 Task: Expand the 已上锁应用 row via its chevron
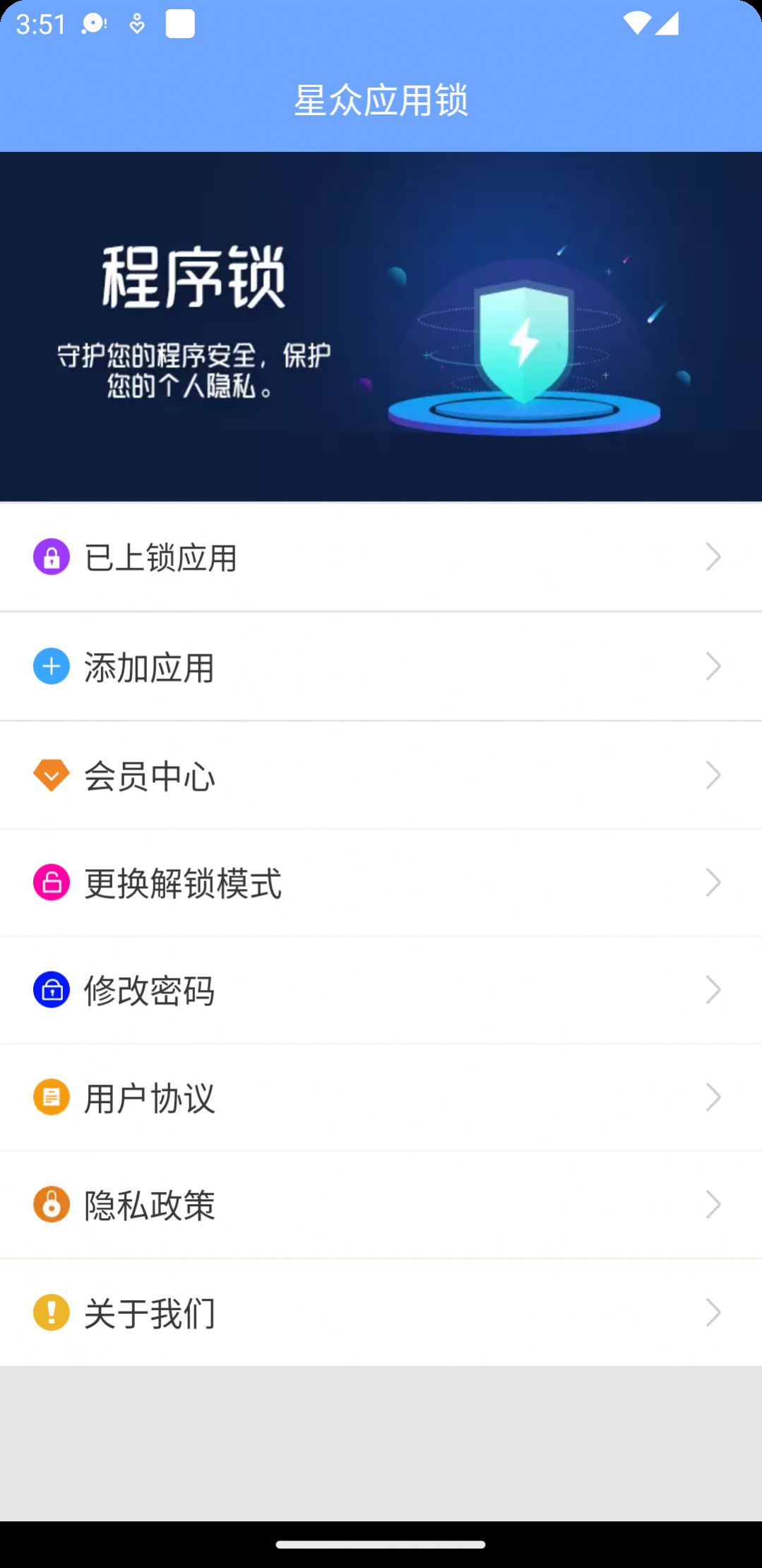pyautogui.click(x=713, y=558)
